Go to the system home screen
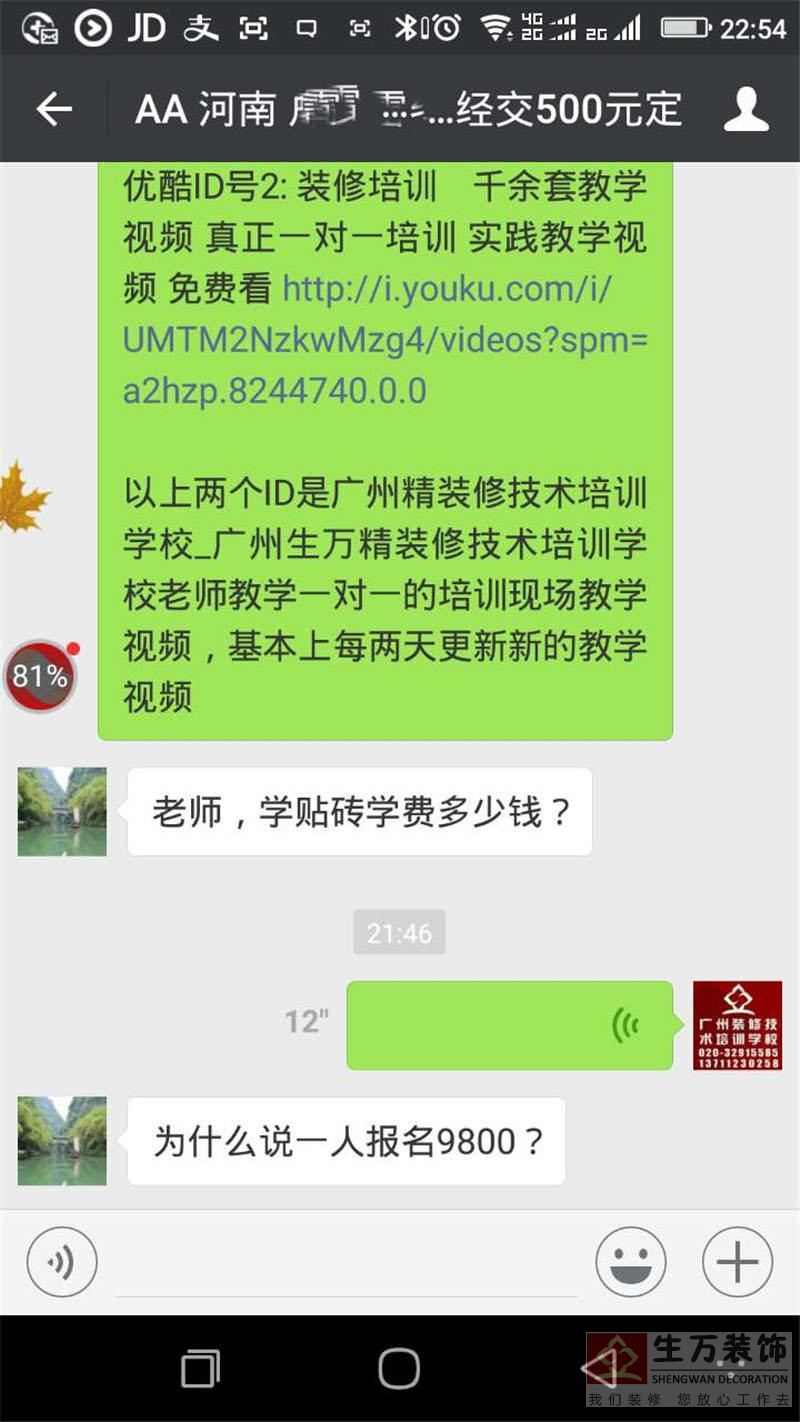The height and width of the screenshot is (1422, 800). click(x=399, y=1368)
